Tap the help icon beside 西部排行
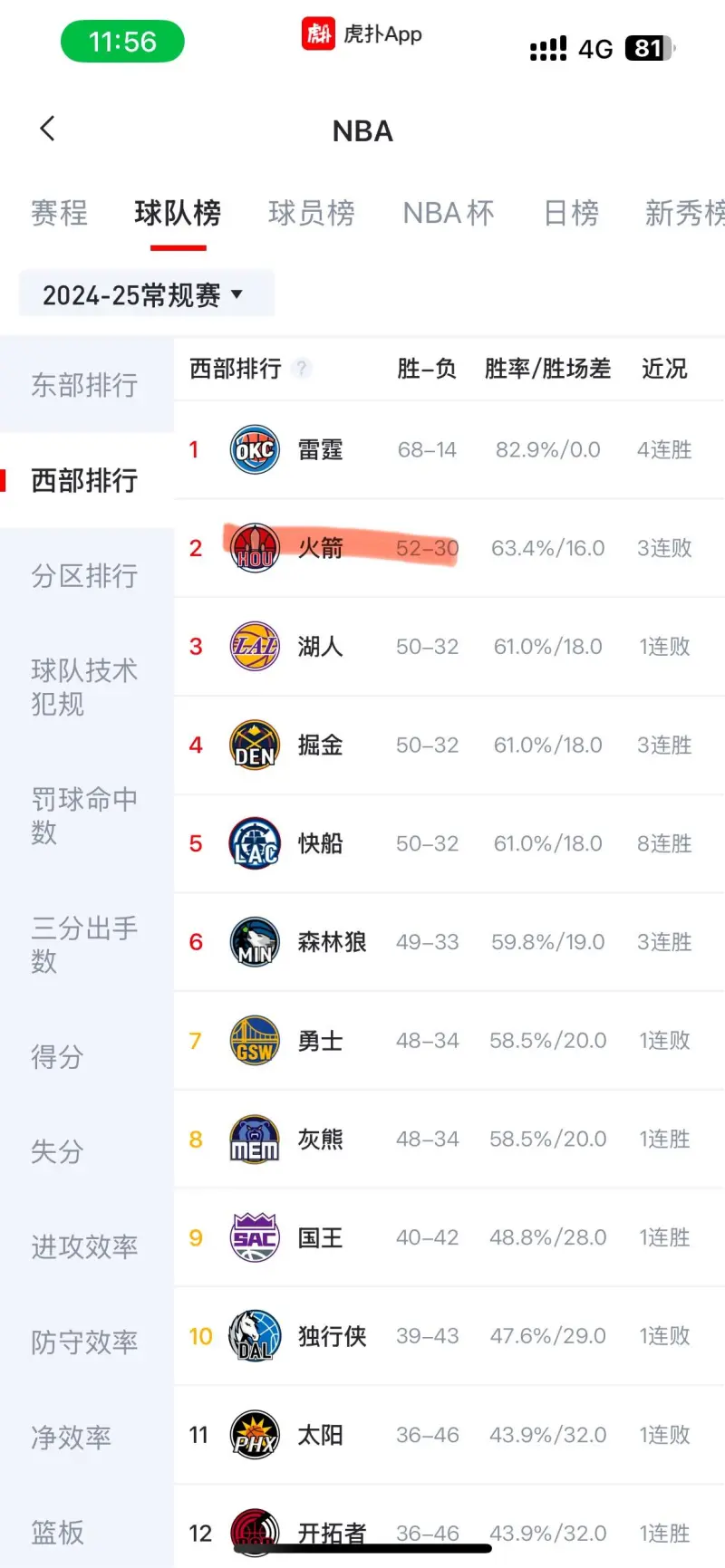The image size is (725, 1568). point(302,368)
